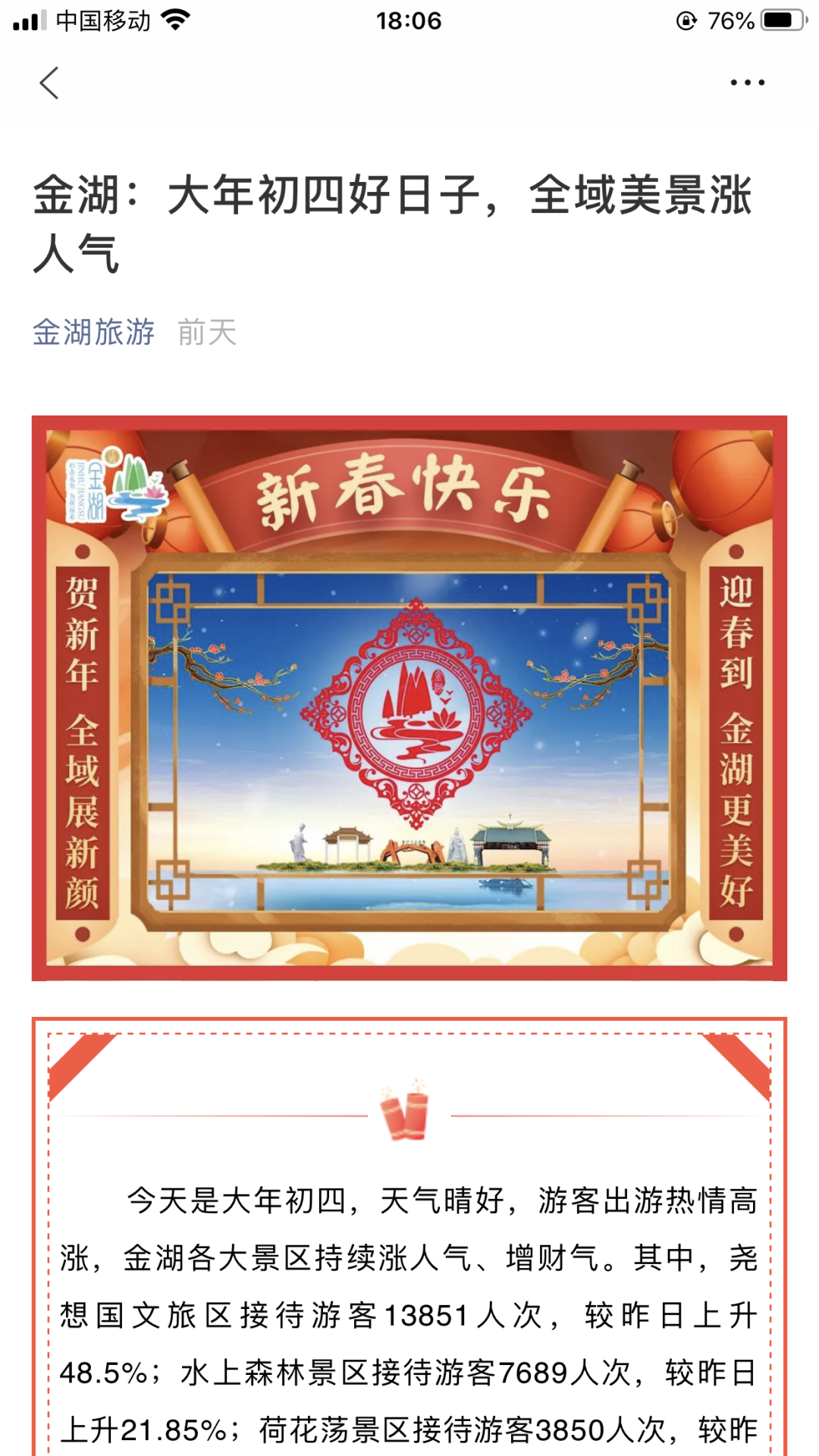This screenshot has height=1456, width=819.
Task: Open the three-dot overflow menu
Action: pyautogui.click(x=747, y=83)
